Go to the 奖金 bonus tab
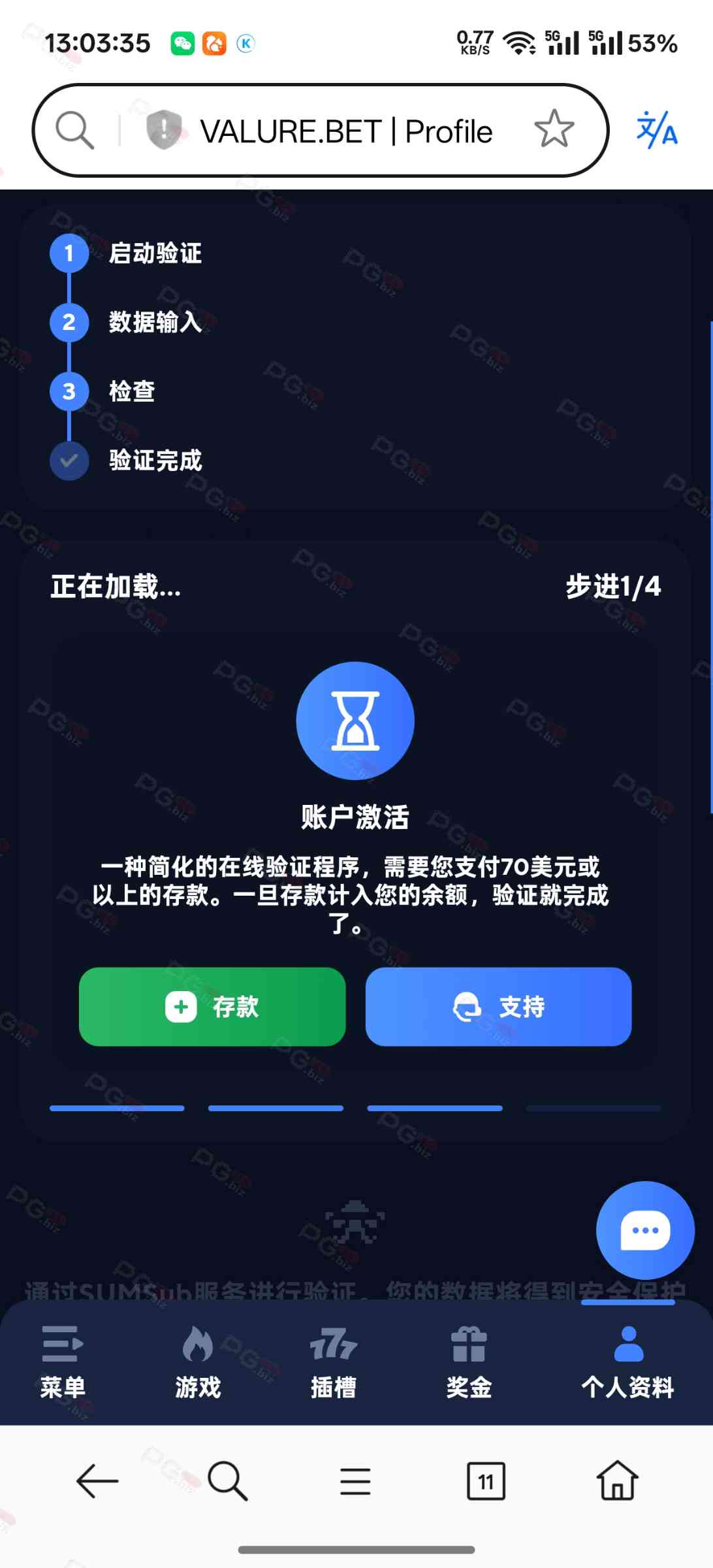713x1568 pixels. click(469, 1361)
